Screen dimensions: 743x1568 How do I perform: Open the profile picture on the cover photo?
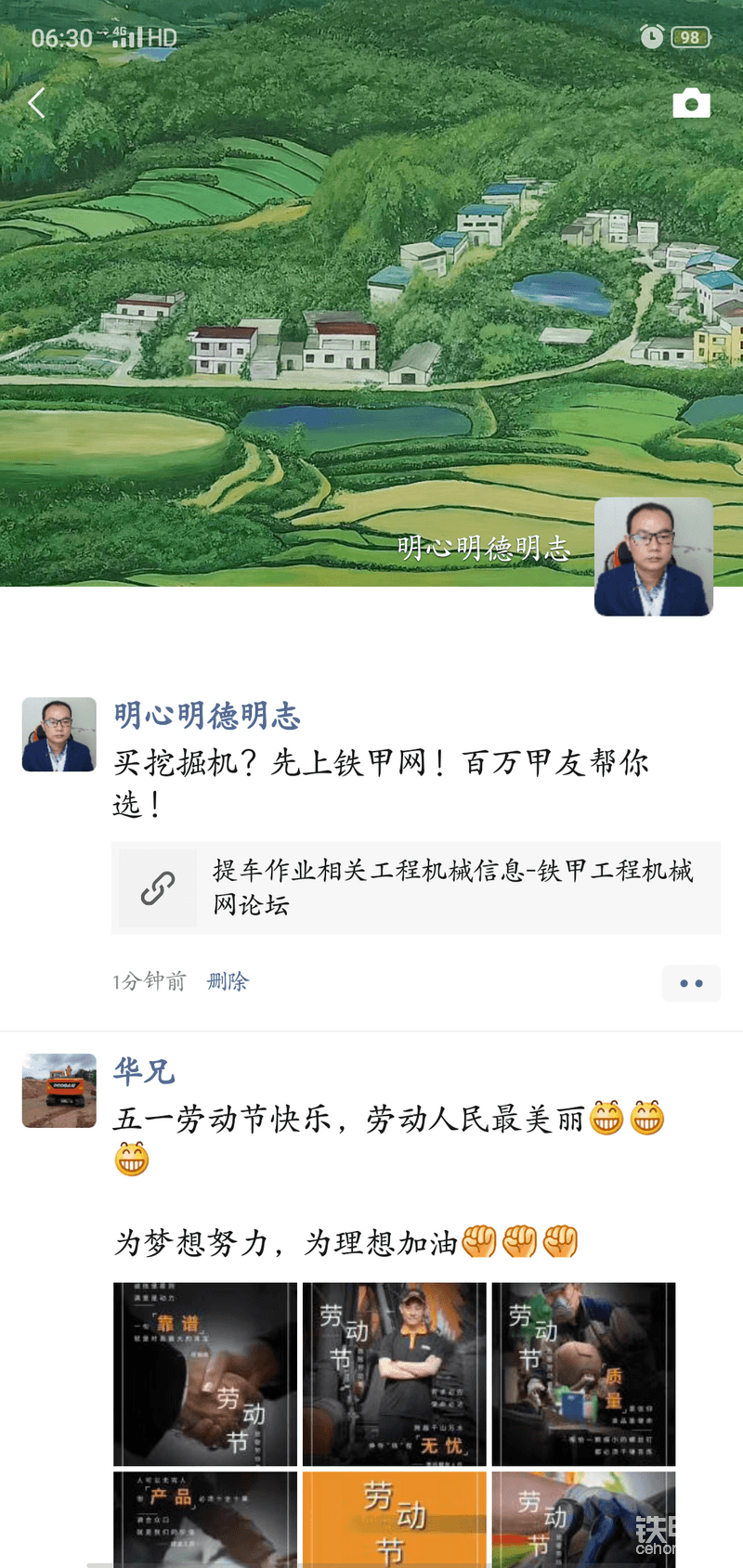click(x=653, y=556)
